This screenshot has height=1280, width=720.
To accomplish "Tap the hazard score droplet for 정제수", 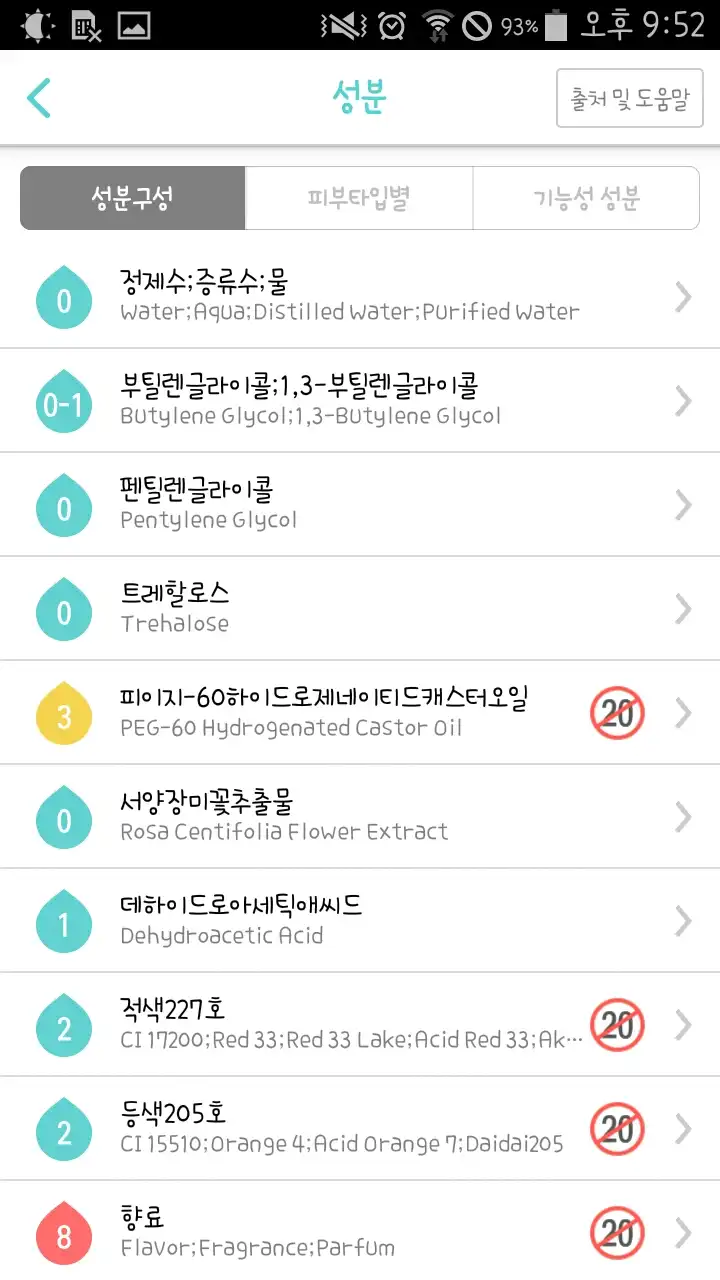I will point(63,296).
